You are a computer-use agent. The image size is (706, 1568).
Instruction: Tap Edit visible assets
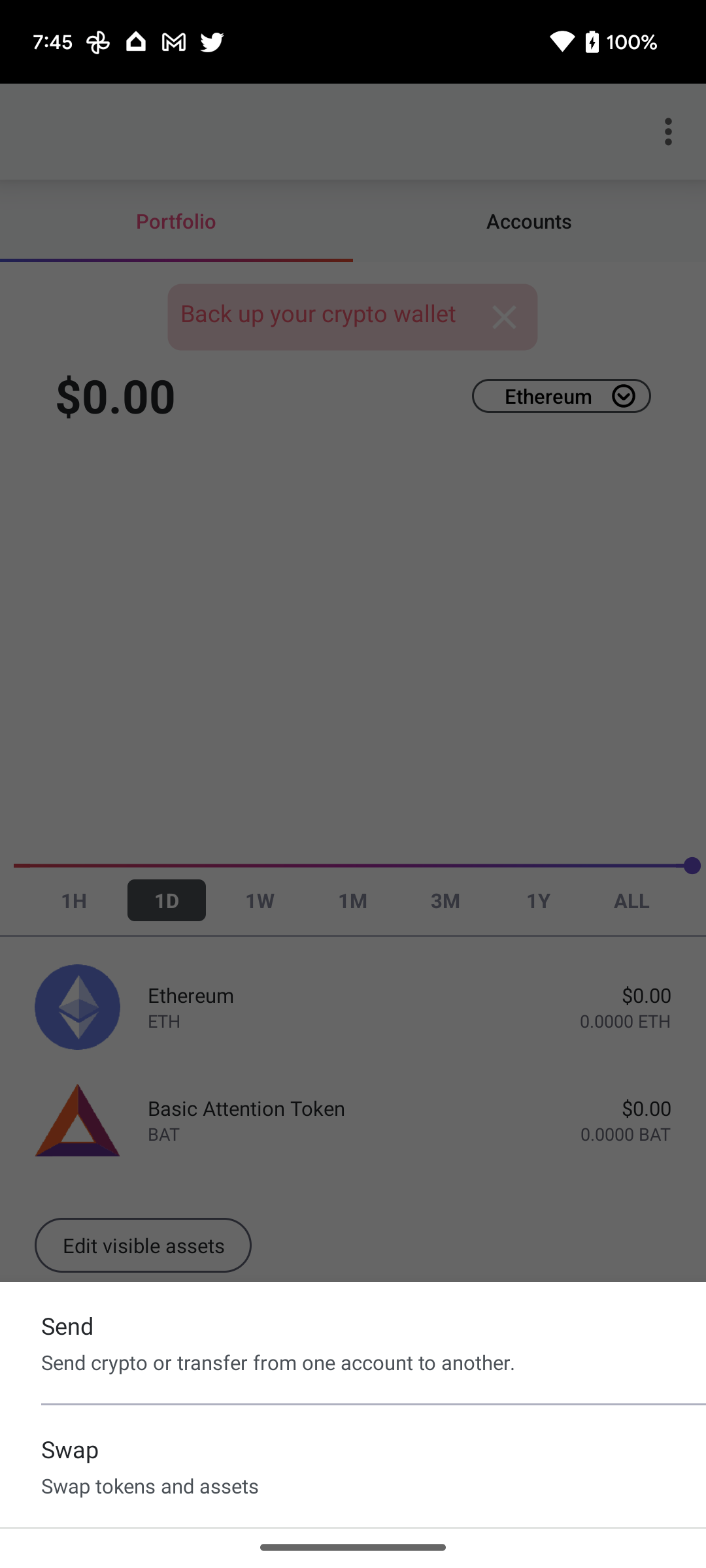point(143,1245)
